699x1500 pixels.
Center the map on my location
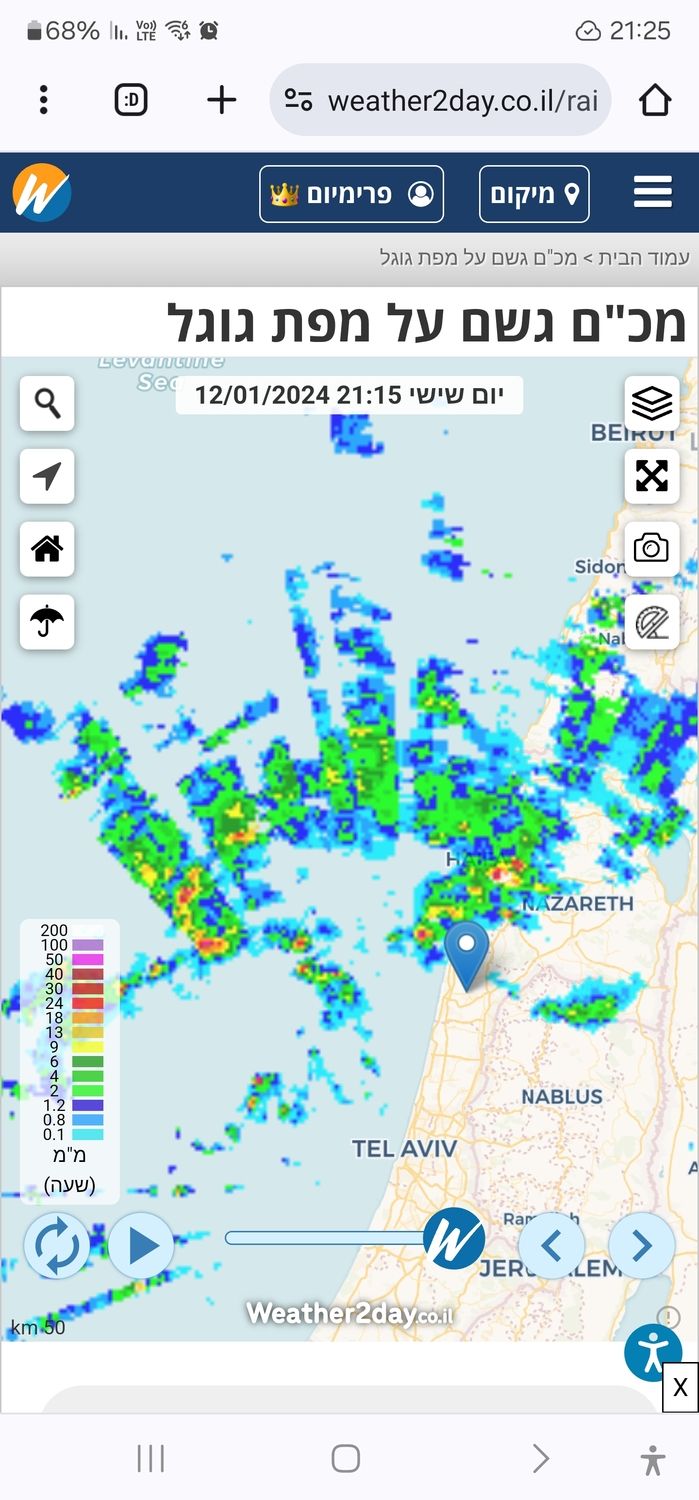point(47,476)
